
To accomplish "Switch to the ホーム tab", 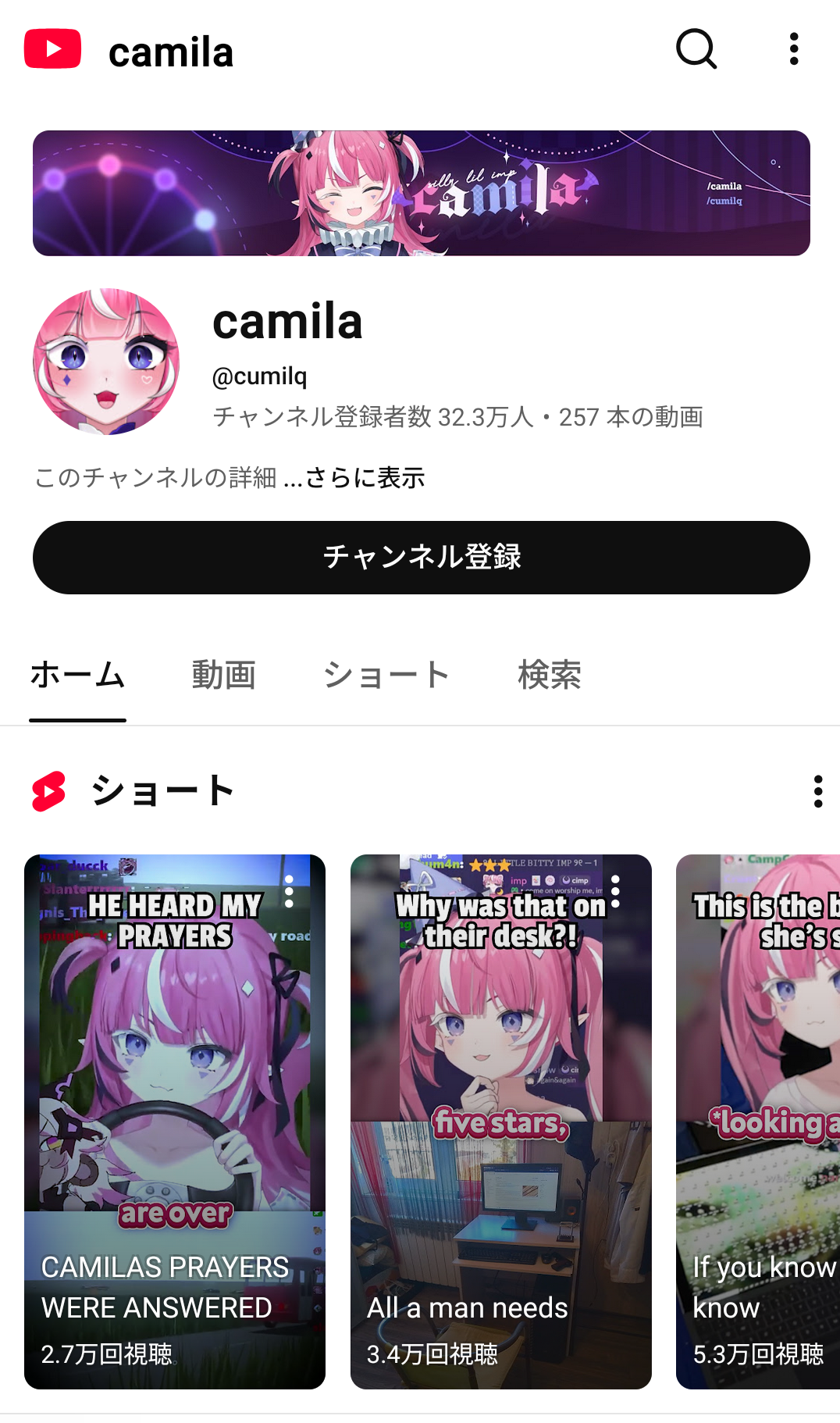I will (x=77, y=675).
